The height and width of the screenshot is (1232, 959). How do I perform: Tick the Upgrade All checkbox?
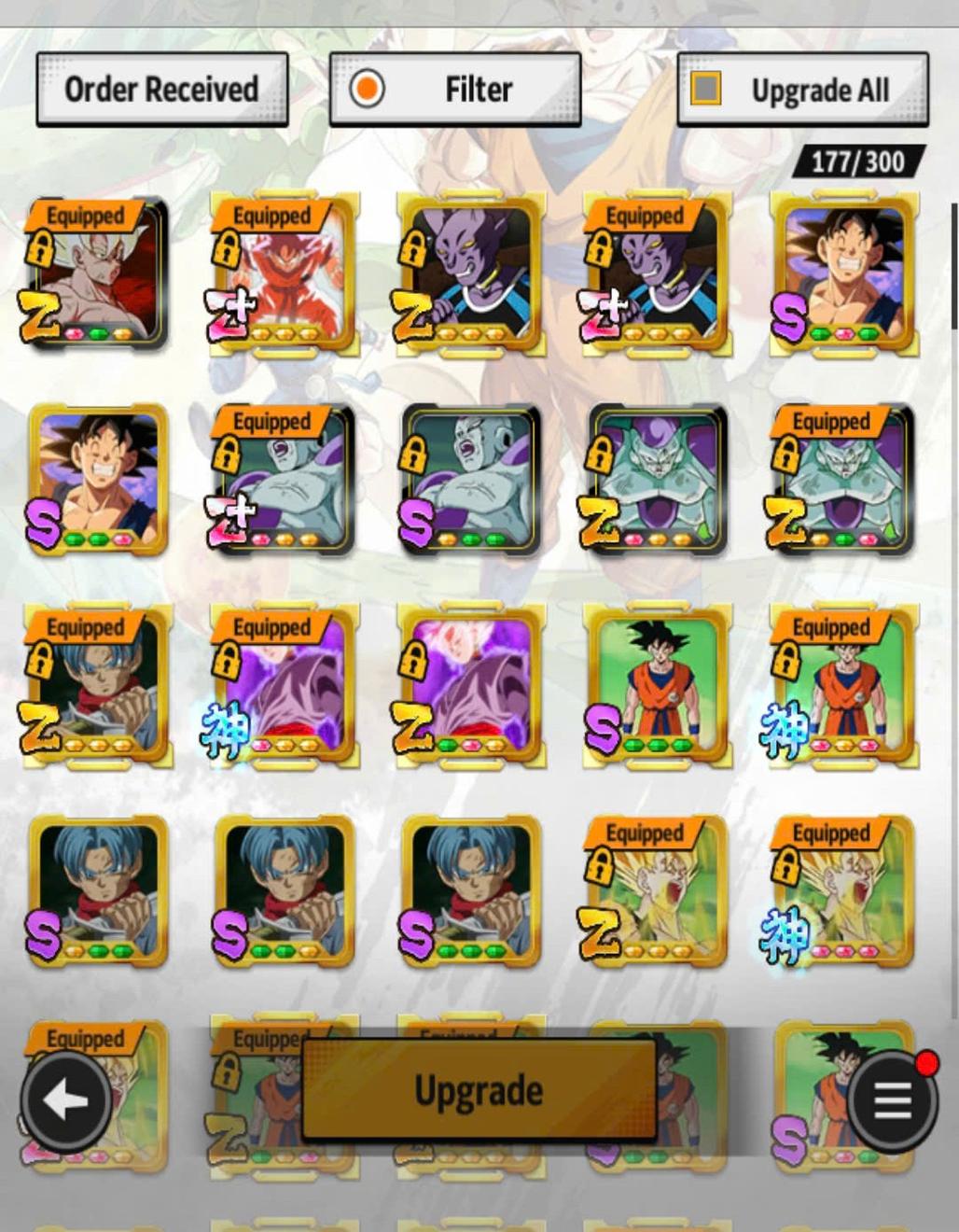[705, 90]
